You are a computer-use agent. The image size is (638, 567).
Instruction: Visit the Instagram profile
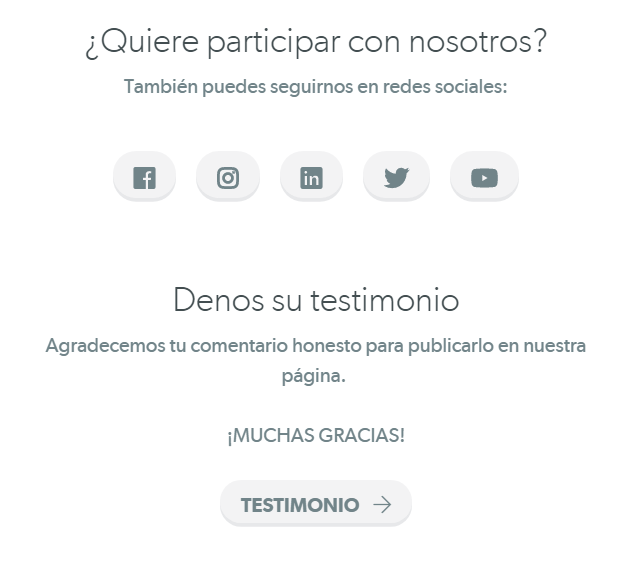[228, 177]
